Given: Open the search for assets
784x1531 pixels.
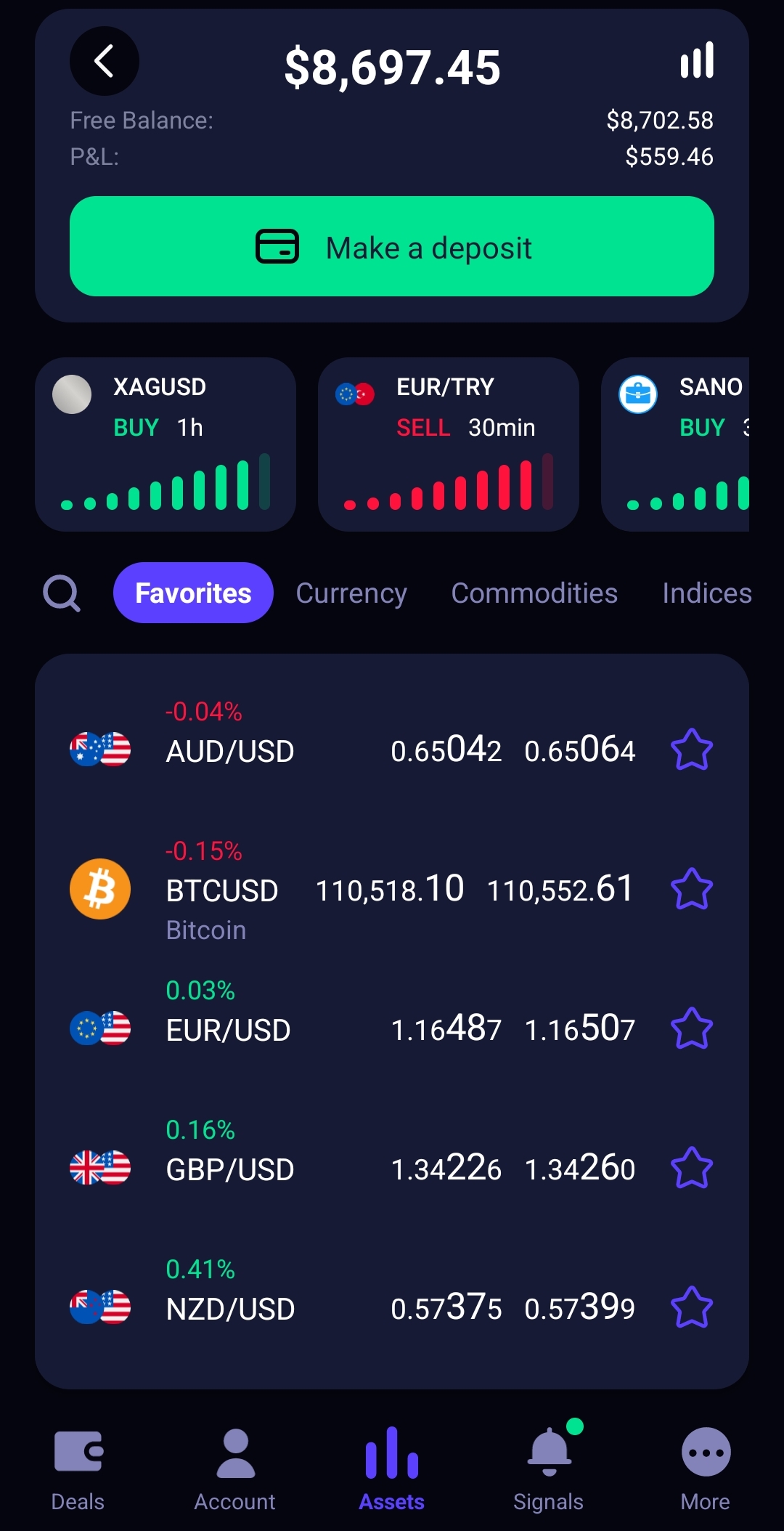Looking at the screenshot, I should 62,593.
